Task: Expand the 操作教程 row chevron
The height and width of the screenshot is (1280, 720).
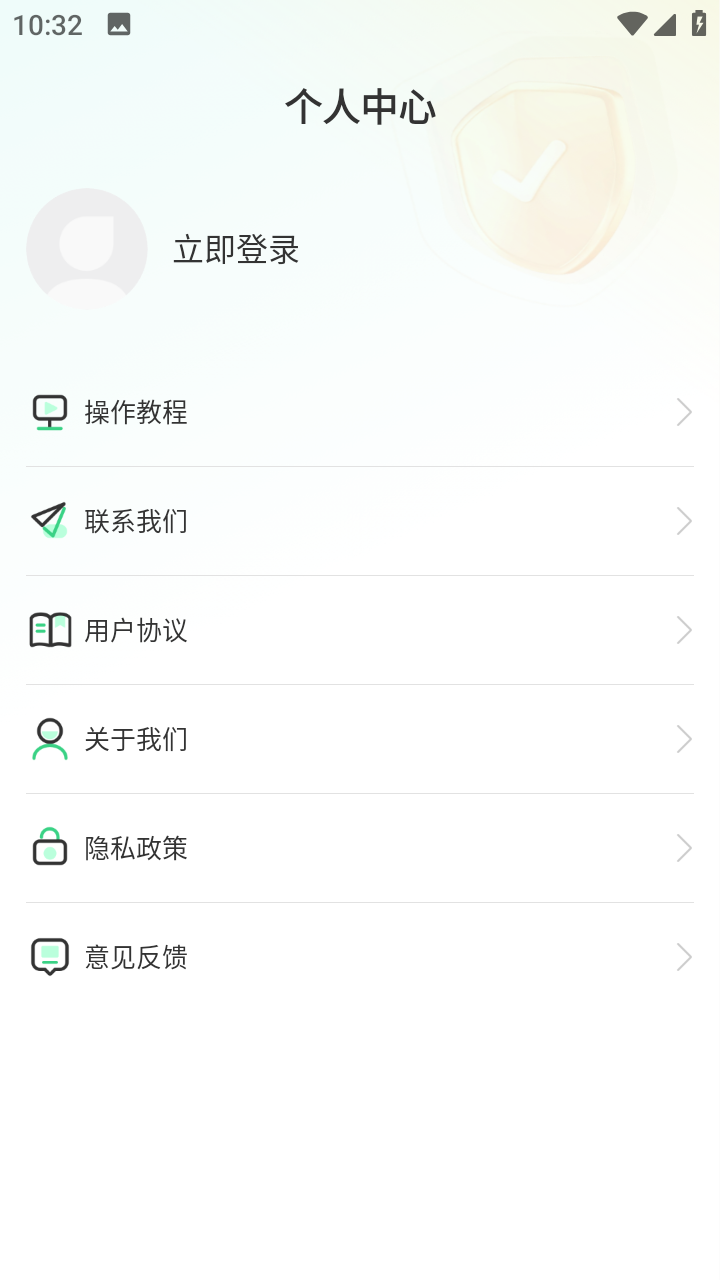Action: (x=684, y=412)
